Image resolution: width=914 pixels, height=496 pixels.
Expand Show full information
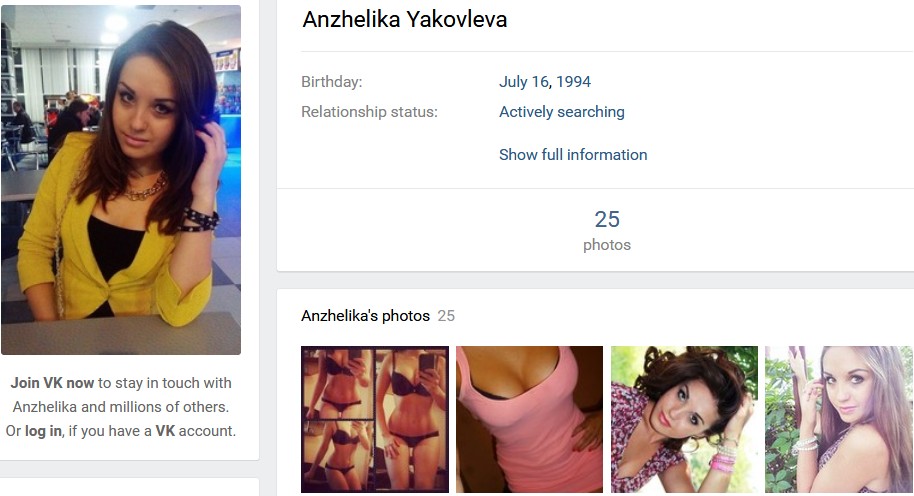pyautogui.click(x=572, y=154)
